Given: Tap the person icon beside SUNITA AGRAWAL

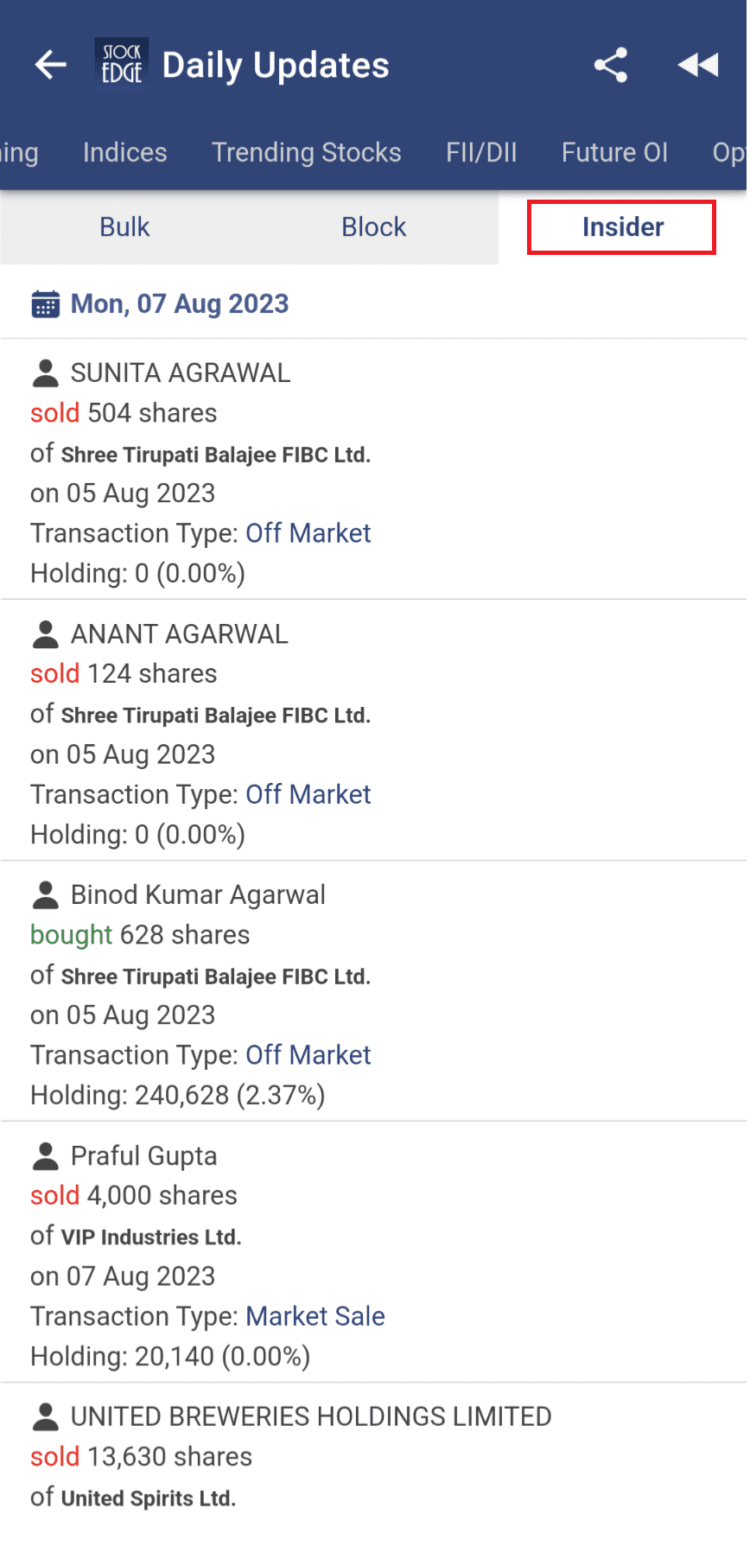Looking at the screenshot, I should [45, 371].
